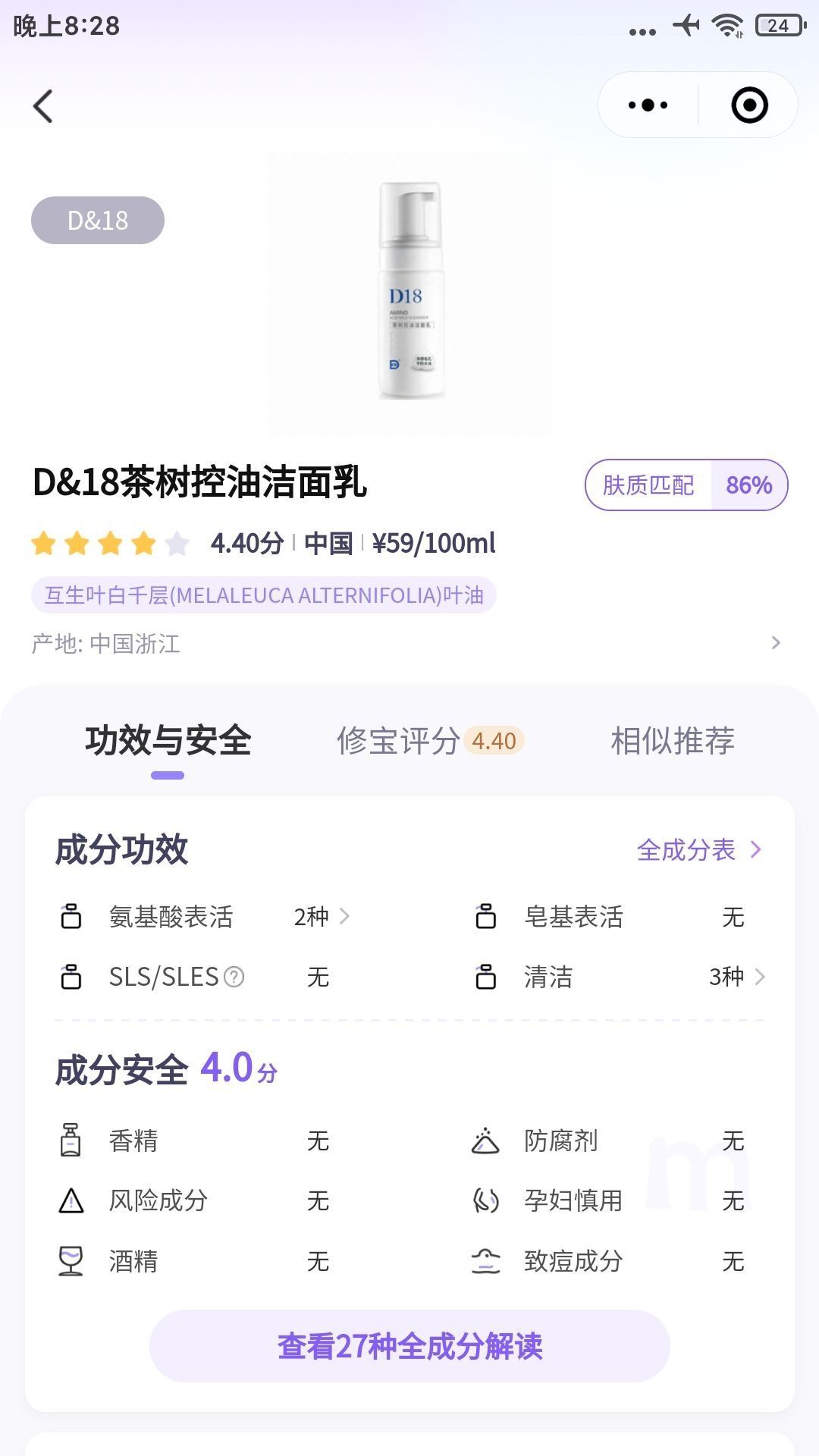Viewport: 819px width, 1456px height.
Task: Show the 2种 氨基酸表活 ingredients
Action: 322,917
